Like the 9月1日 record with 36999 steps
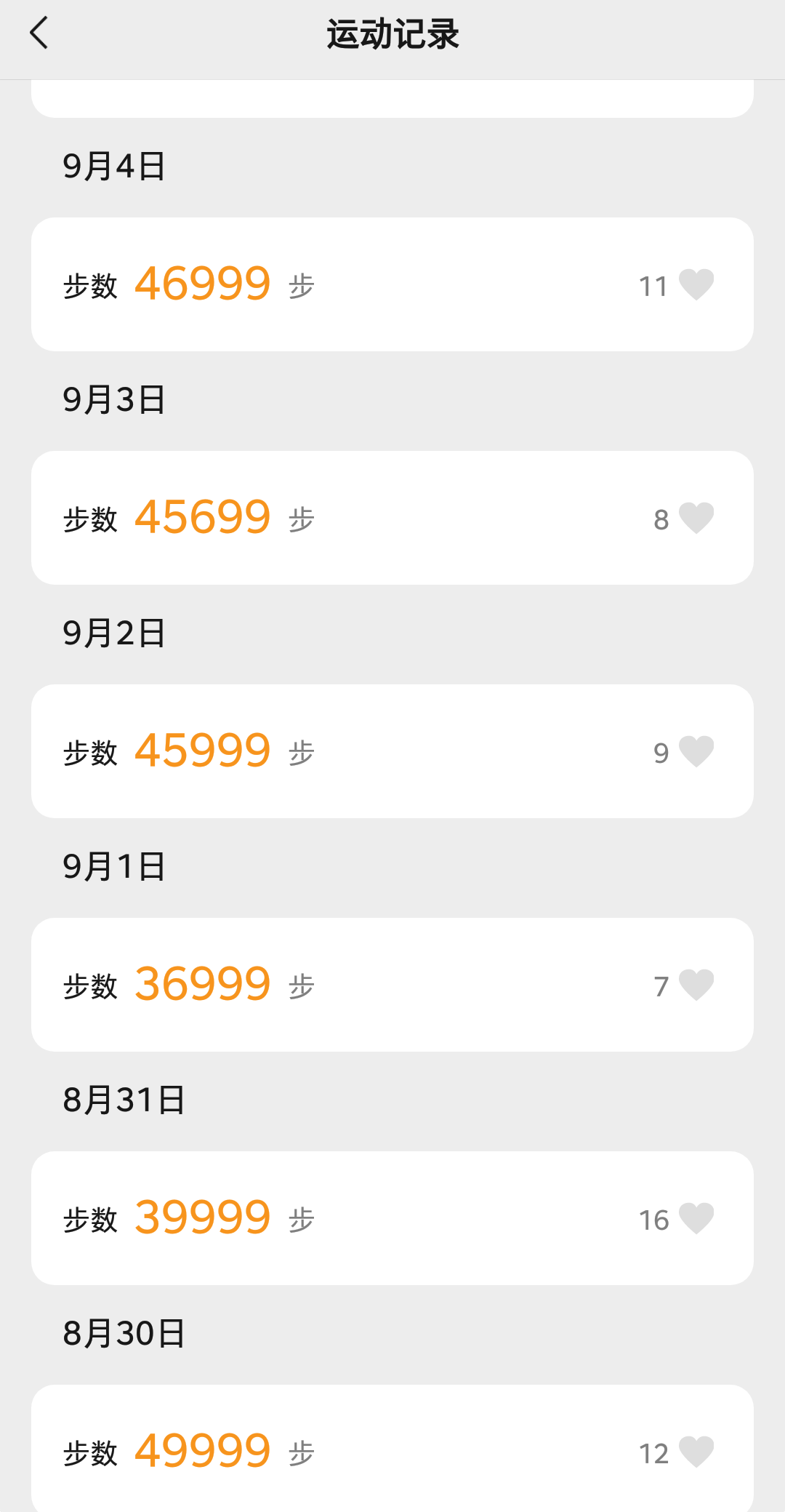 tap(696, 985)
